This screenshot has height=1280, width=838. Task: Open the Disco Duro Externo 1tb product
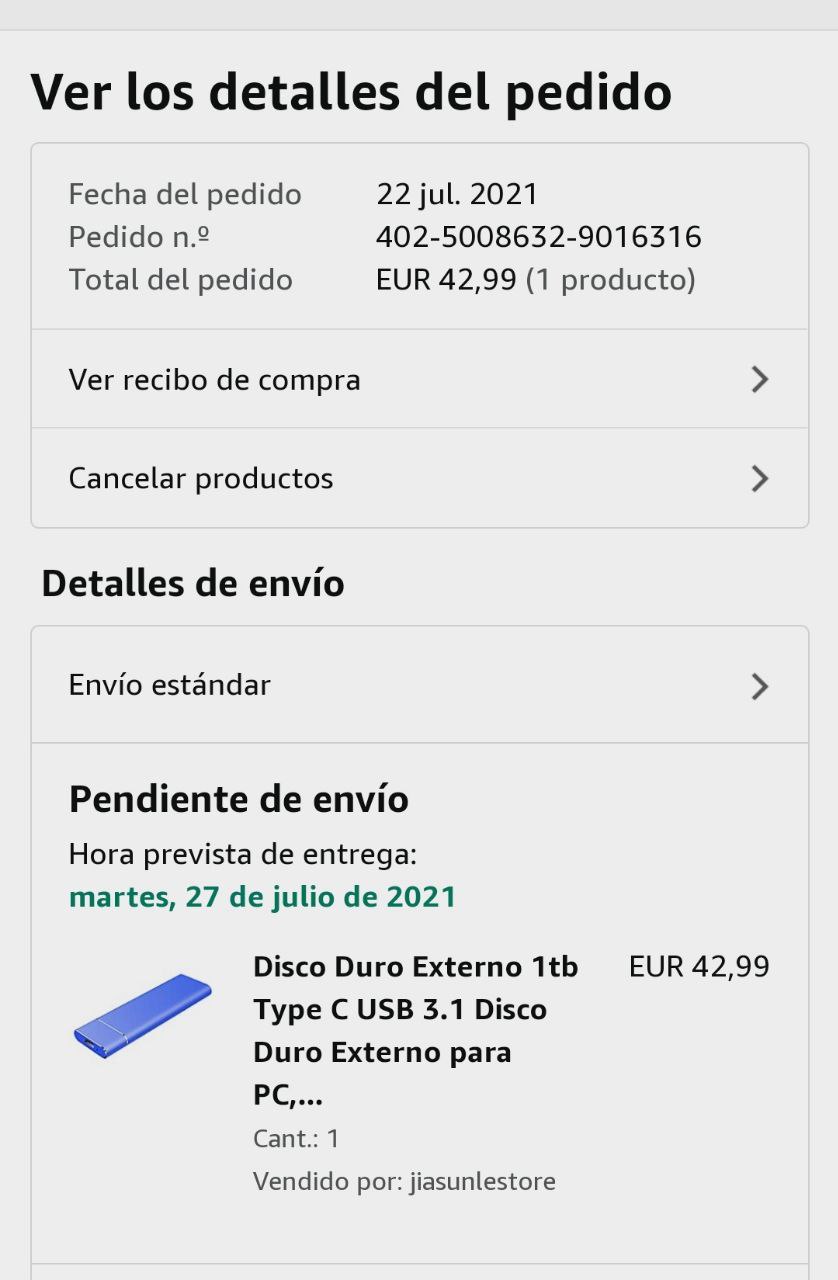415,1030
